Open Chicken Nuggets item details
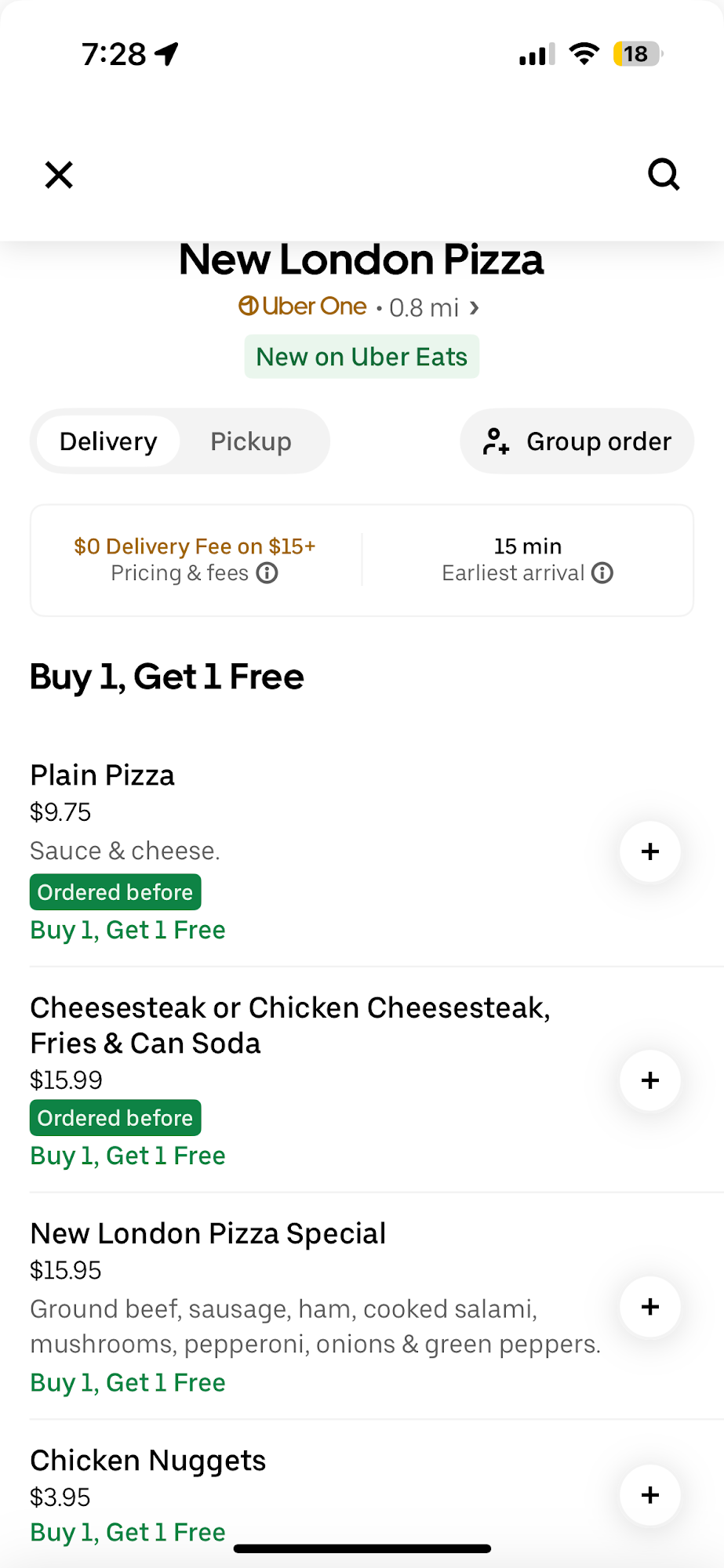Viewport: 724px width, 1568px height. 148,1461
